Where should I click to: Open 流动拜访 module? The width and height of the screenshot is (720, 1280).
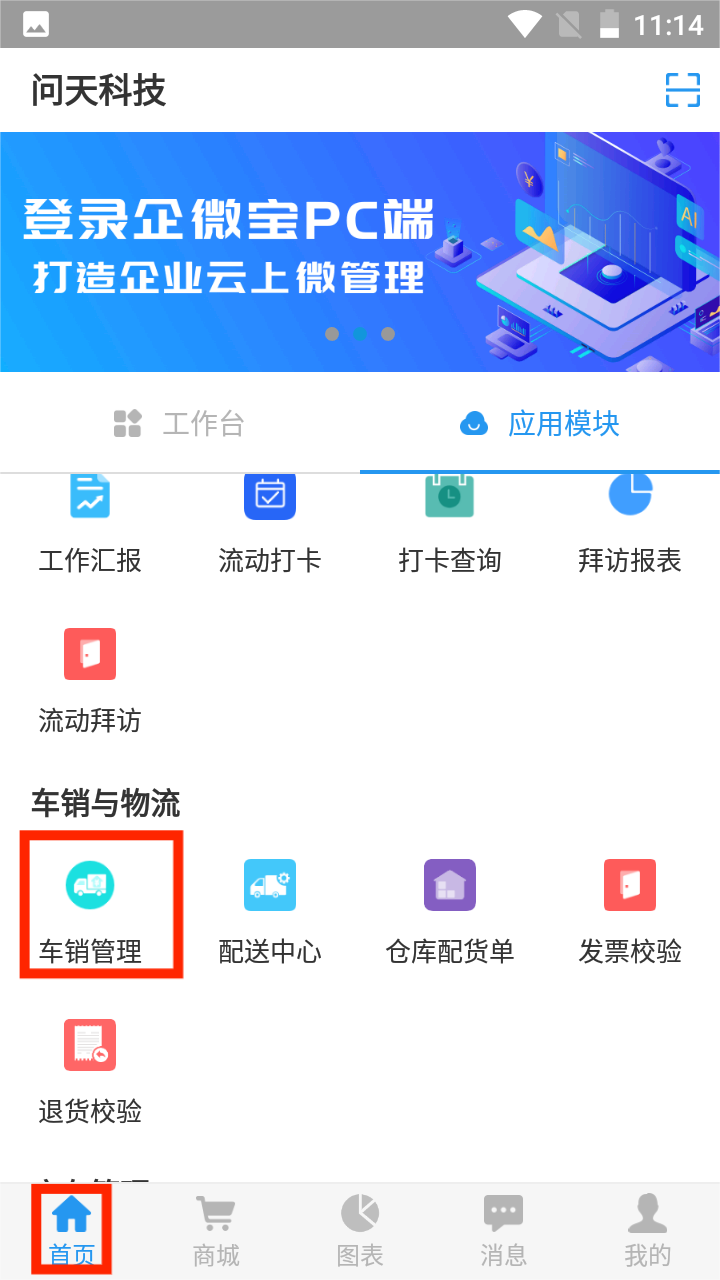(90, 680)
